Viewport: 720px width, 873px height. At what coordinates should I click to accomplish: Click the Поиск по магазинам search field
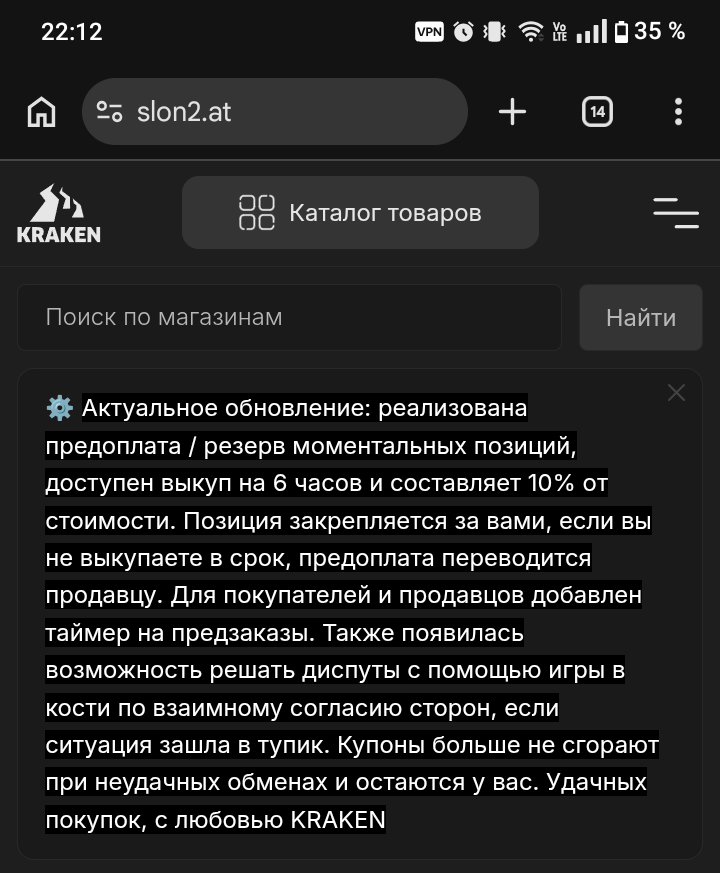pos(290,317)
